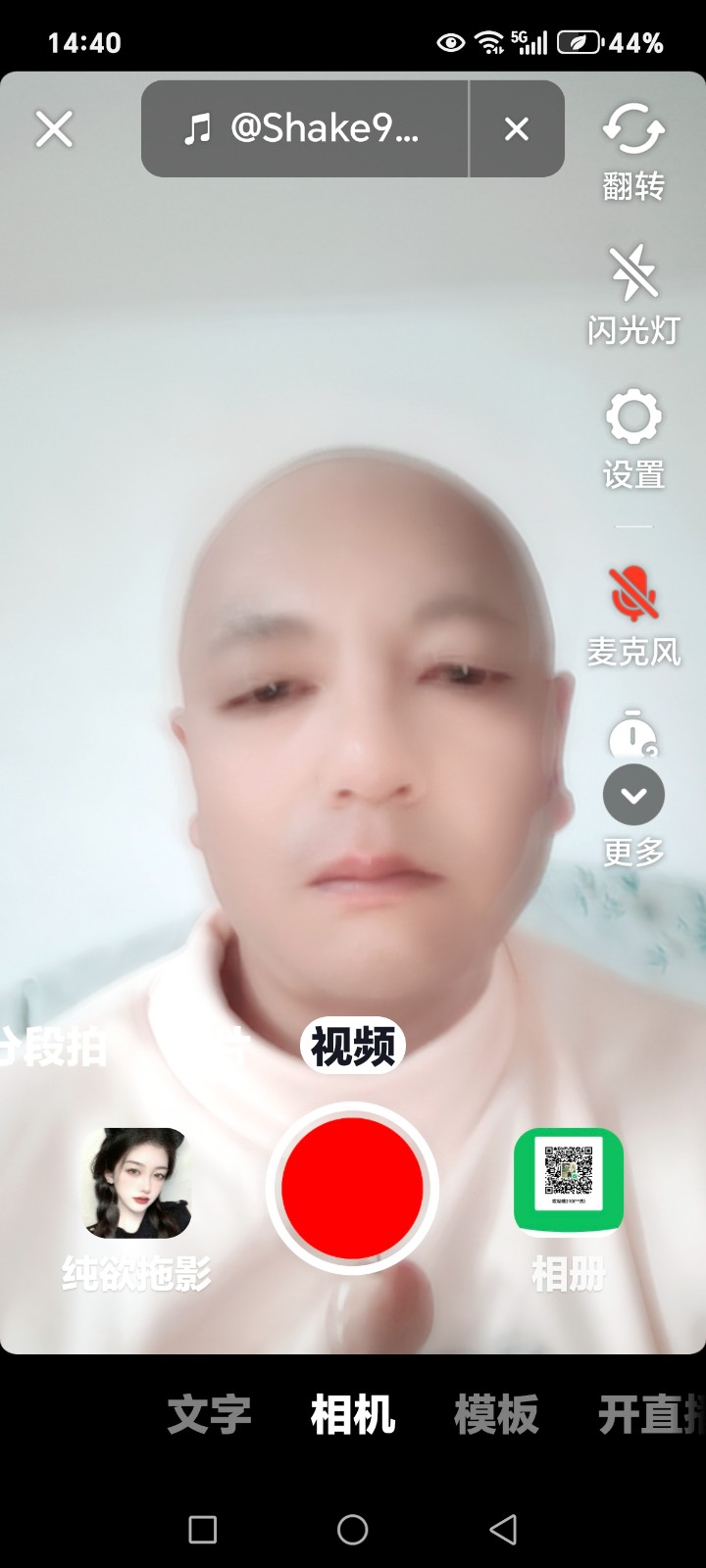Tap the system back button
The width and height of the screenshot is (706, 1568).
point(503,1530)
